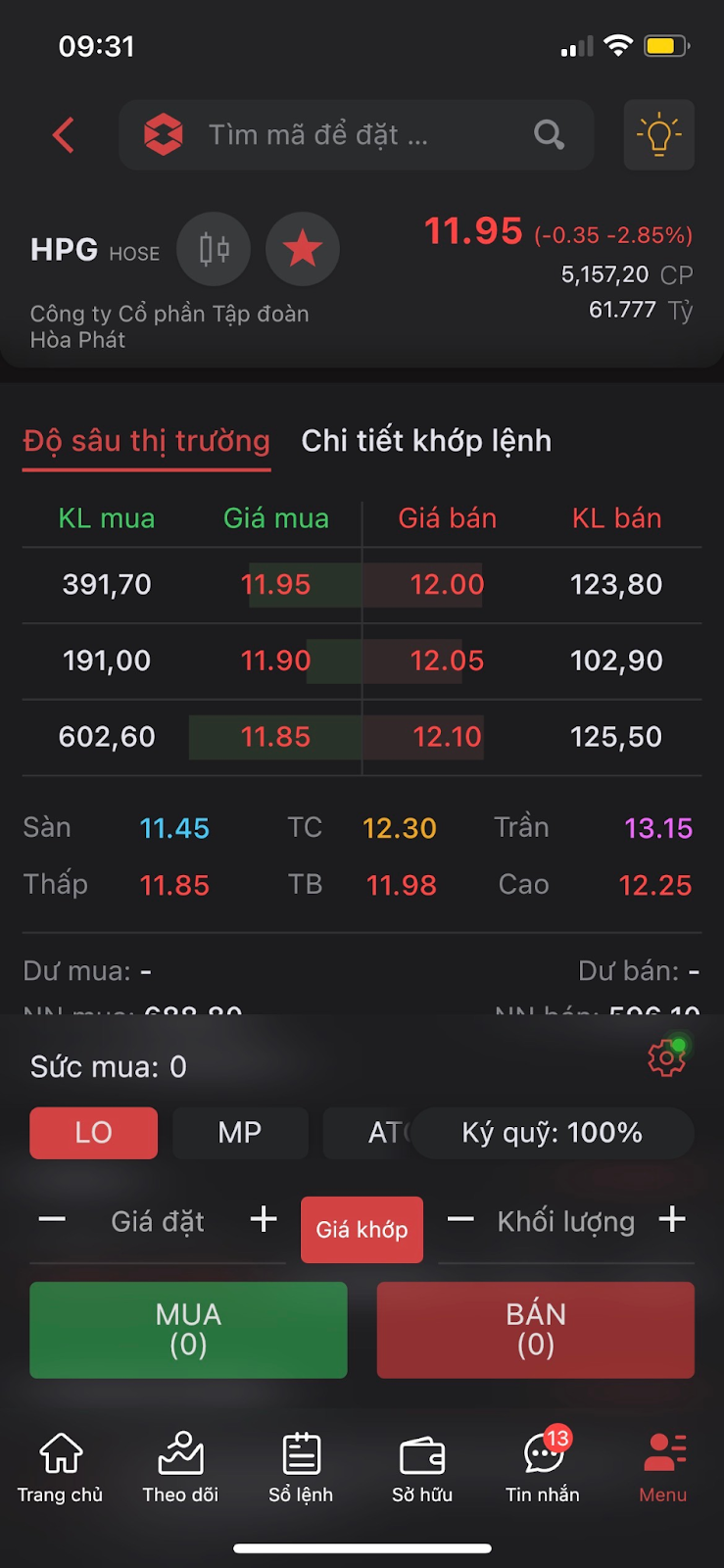Tap the Giá khớp button
The width and height of the screenshot is (724, 1568).
pos(362,1230)
